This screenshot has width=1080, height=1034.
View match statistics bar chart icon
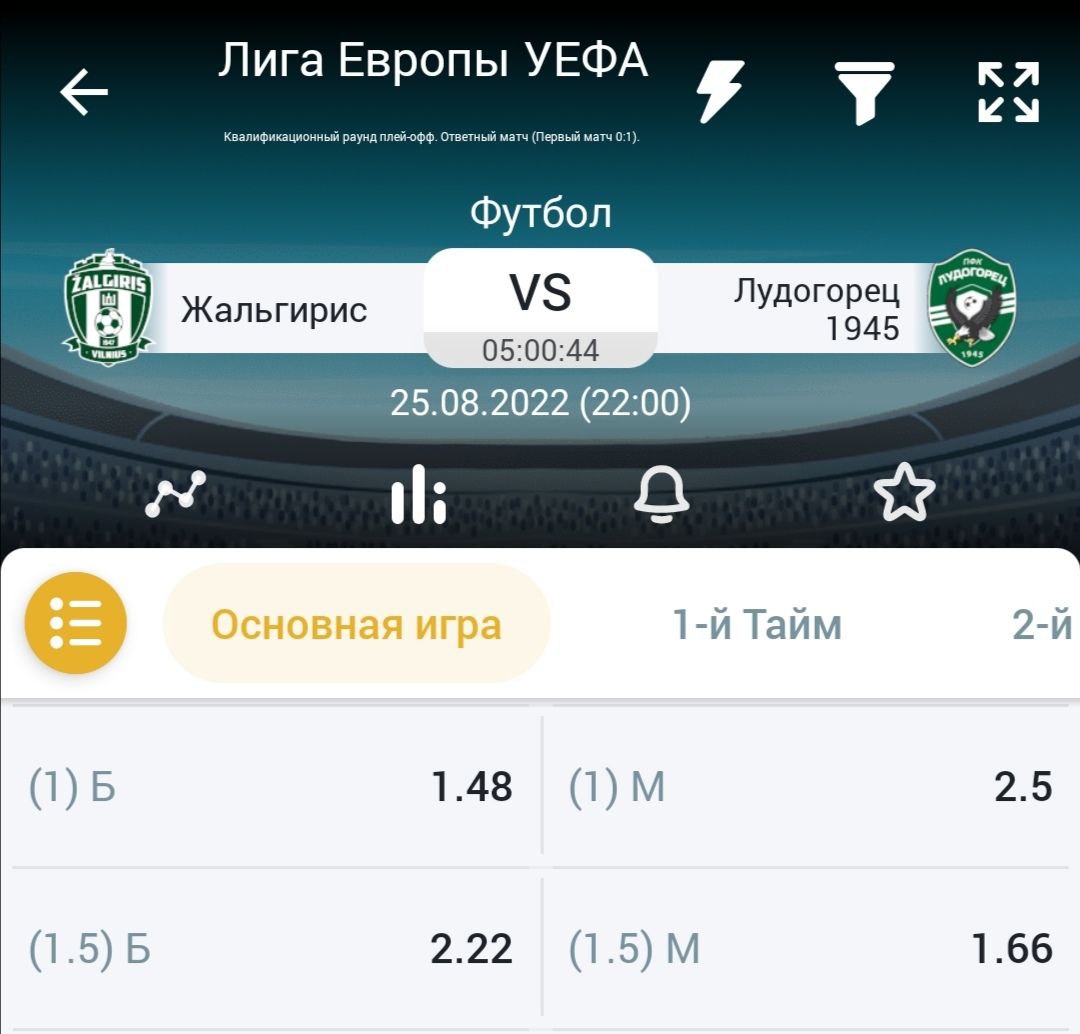coord(418,494)
